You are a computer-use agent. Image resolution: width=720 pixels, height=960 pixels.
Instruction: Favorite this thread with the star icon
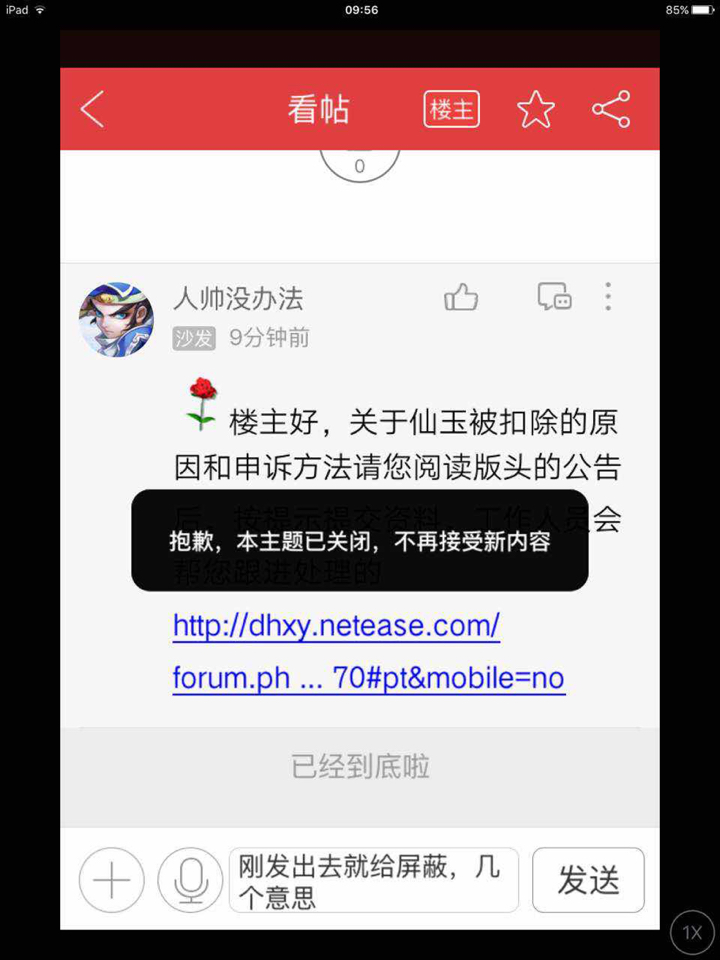(536, 110)
